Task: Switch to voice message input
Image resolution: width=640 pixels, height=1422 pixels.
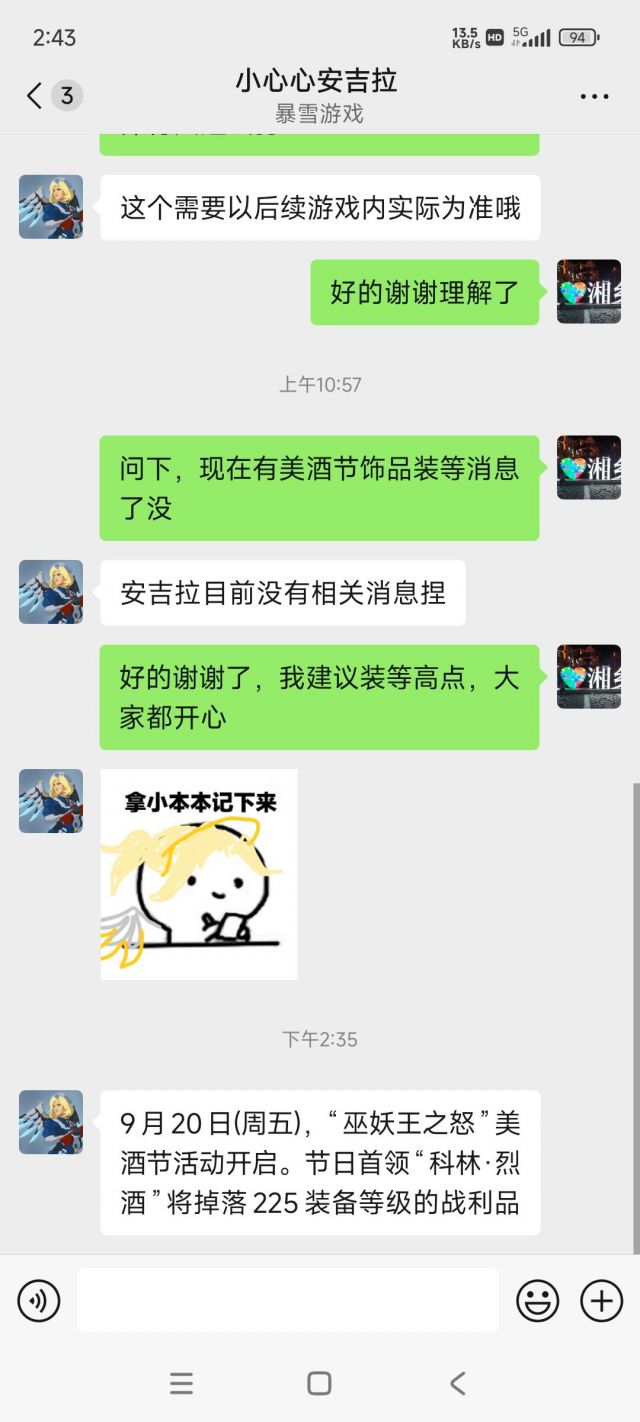Action: coord(39,1301)
